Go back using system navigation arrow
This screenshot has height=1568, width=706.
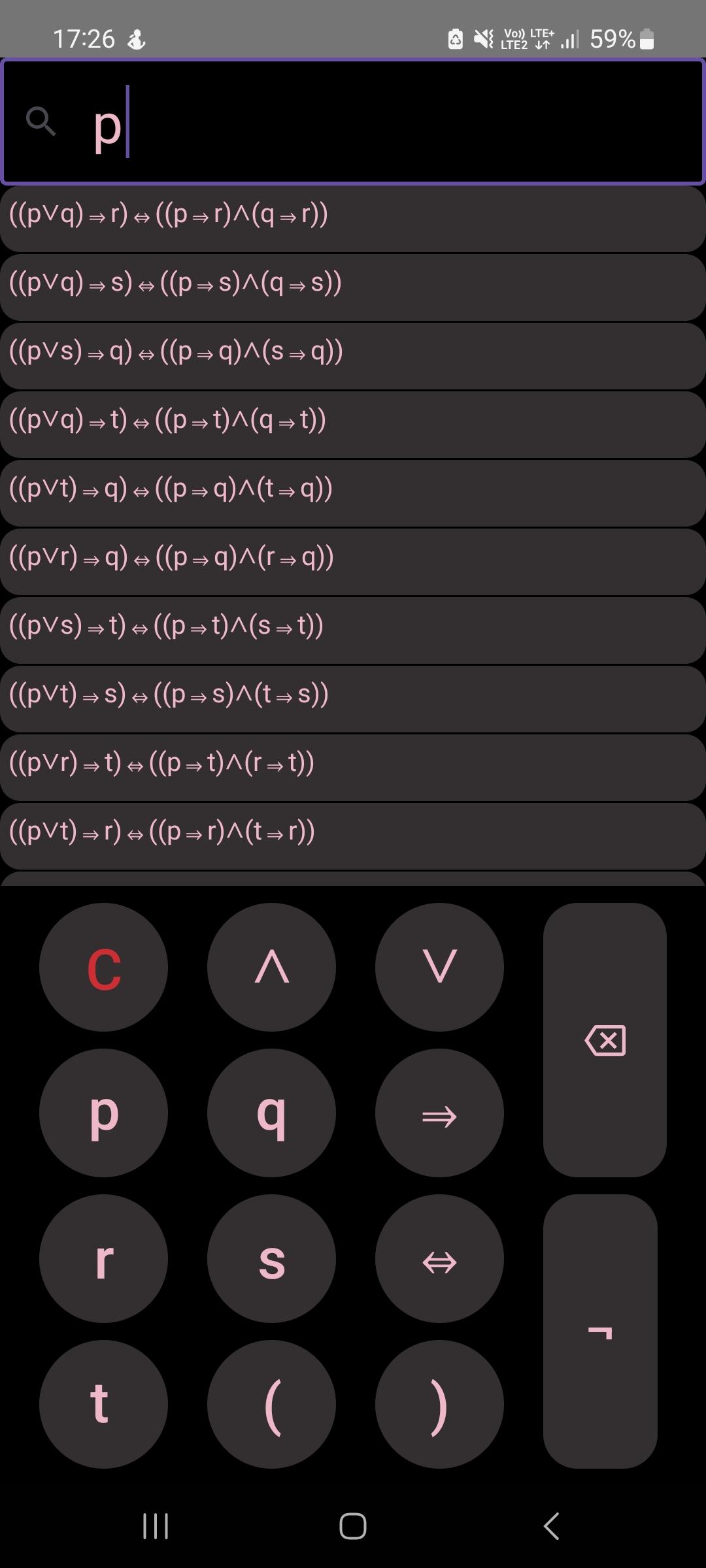551,1526
